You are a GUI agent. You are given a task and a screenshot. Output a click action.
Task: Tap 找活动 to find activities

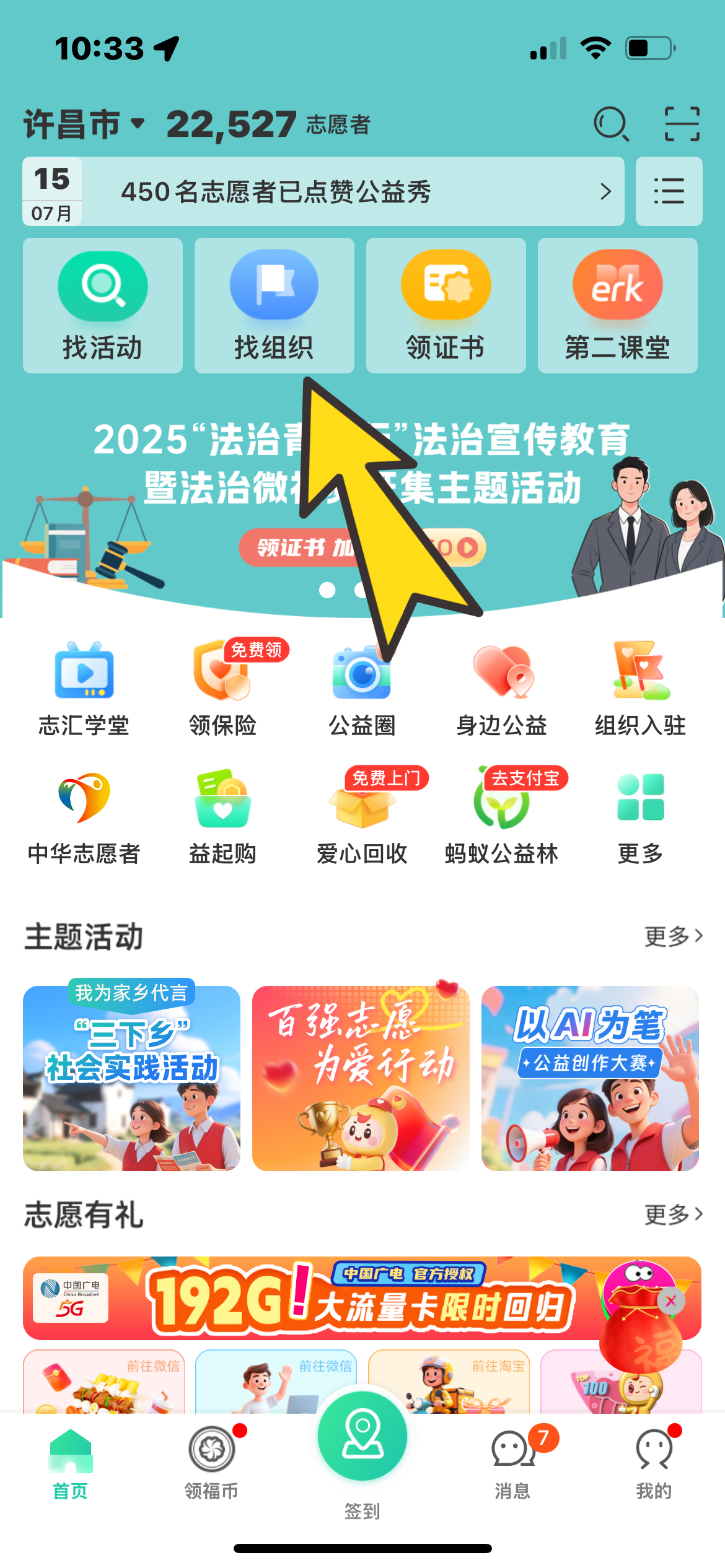pyautogui.click(x=103, y=306)
